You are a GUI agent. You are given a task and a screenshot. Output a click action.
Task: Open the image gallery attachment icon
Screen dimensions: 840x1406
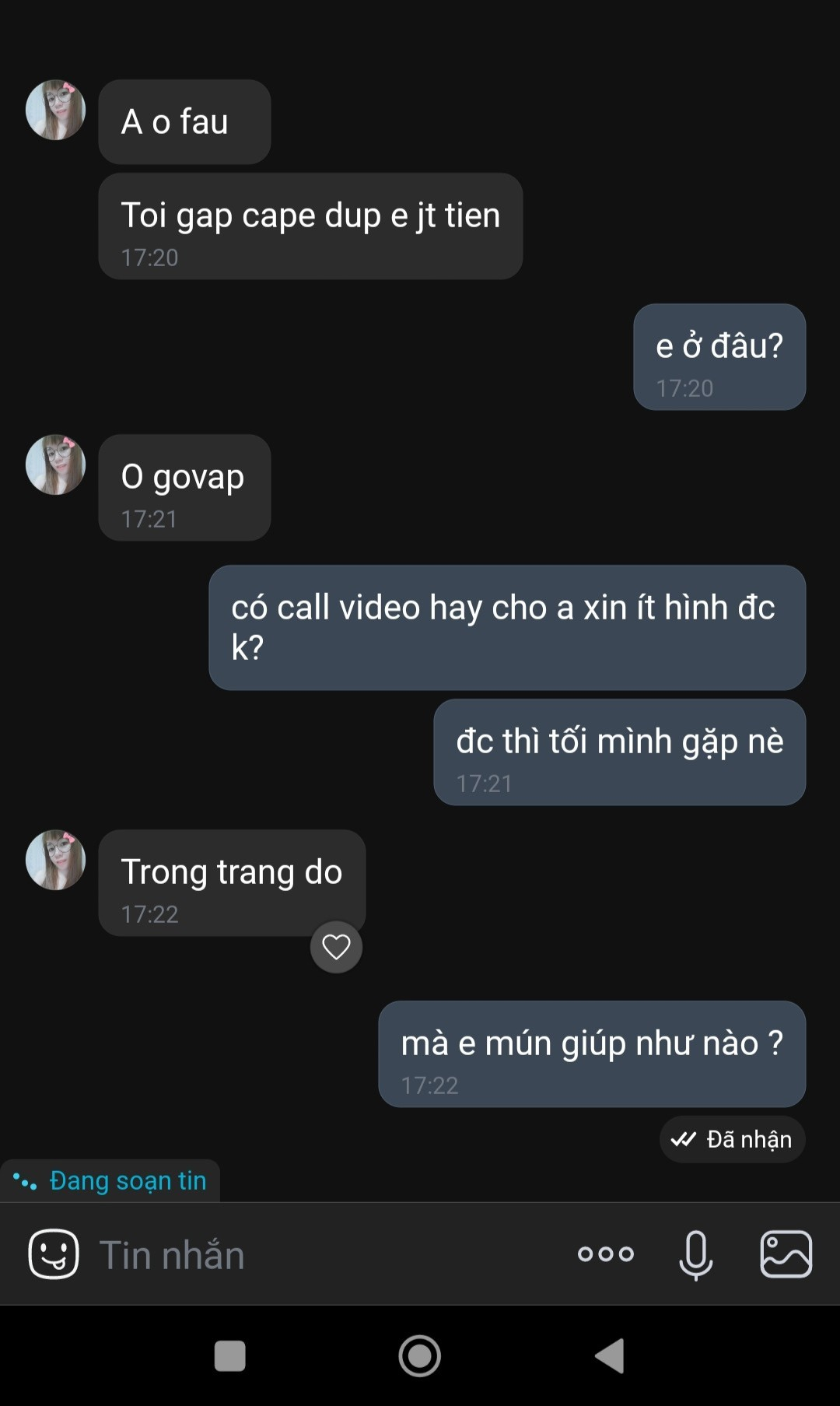click(x=786, y=1253)
